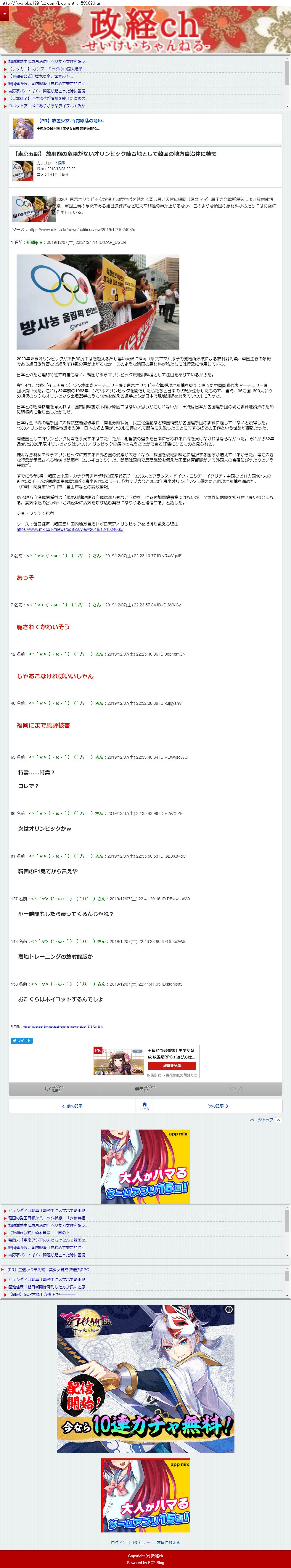
Task: Switch to PCビュー
Action: click(141, 1543)
